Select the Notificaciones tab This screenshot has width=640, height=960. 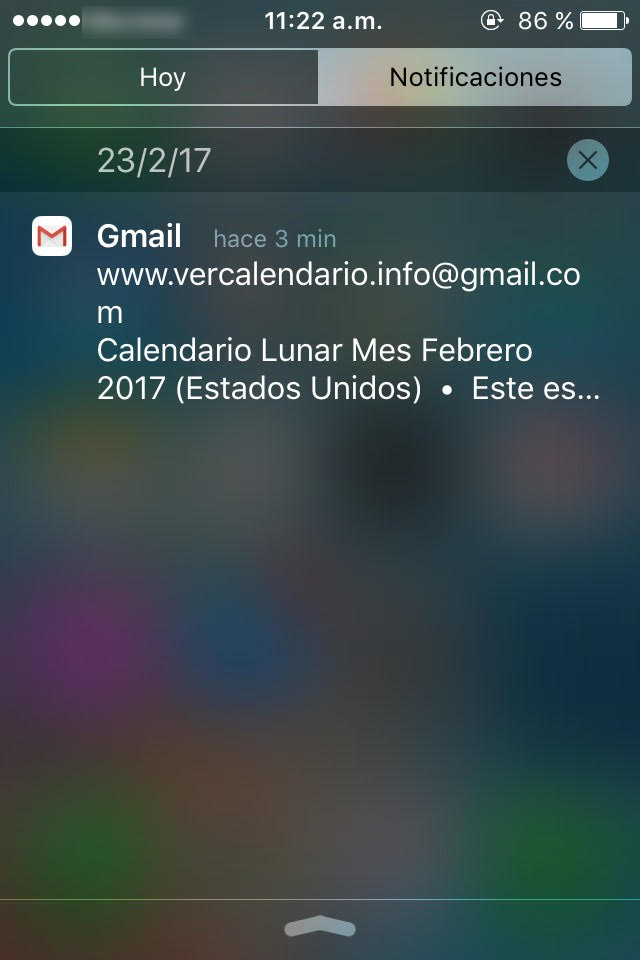pos(475,77)
